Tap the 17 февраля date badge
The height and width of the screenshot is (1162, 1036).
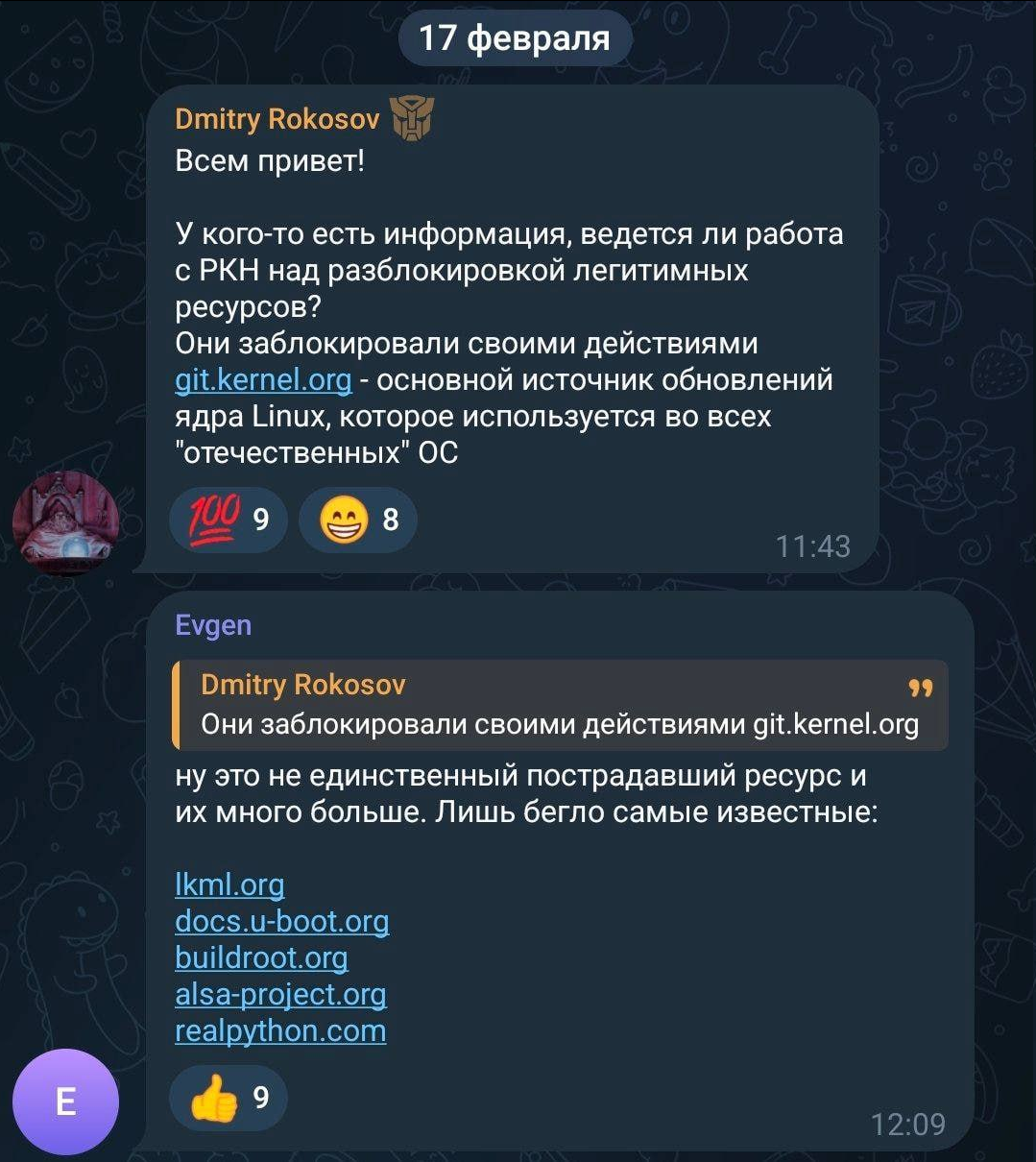click(x=515, y=38)
